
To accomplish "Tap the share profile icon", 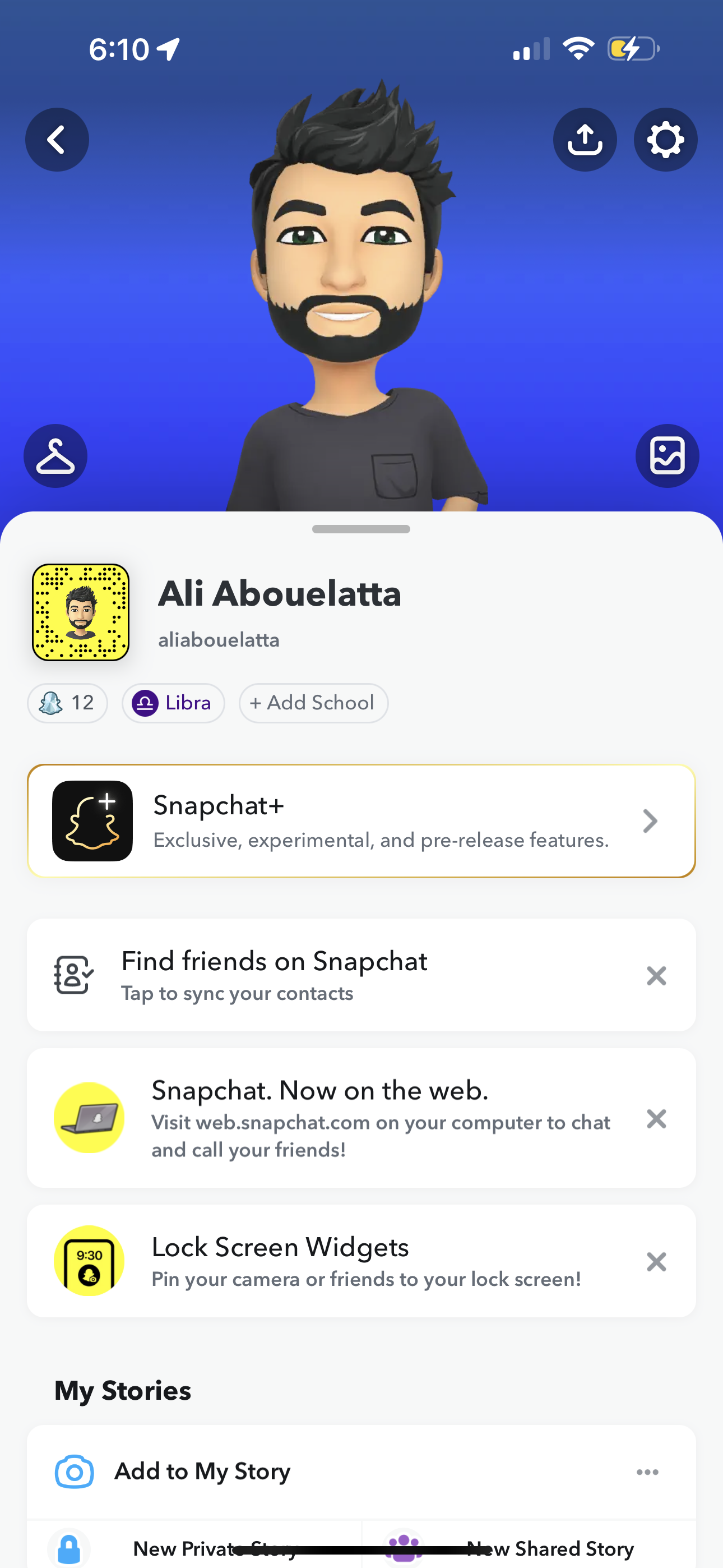I will (584, 140).
